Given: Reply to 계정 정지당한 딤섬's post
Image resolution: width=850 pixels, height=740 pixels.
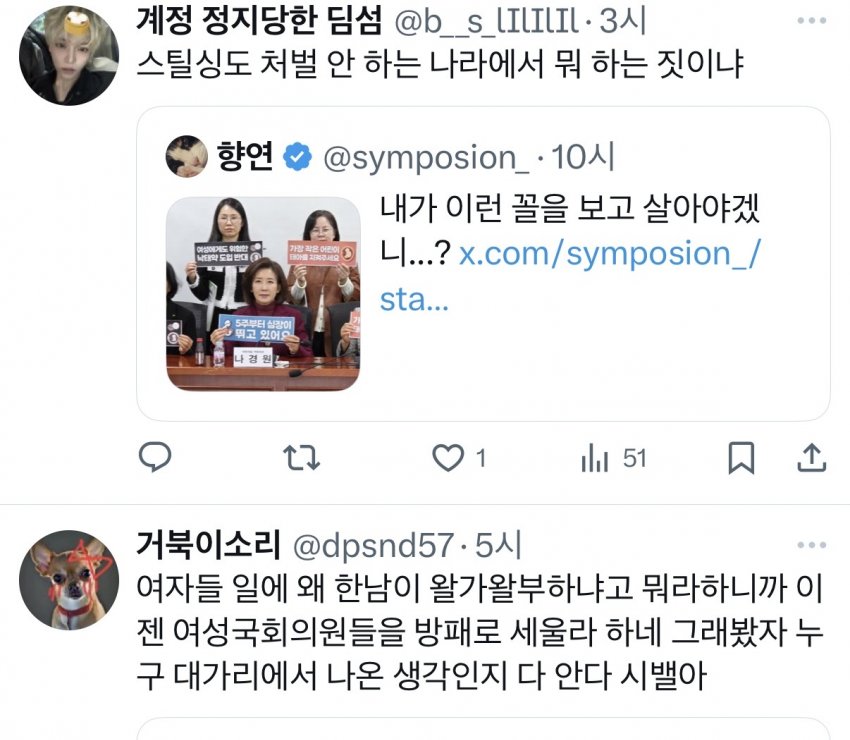Looking at the screenshot, I should [154, 458].
